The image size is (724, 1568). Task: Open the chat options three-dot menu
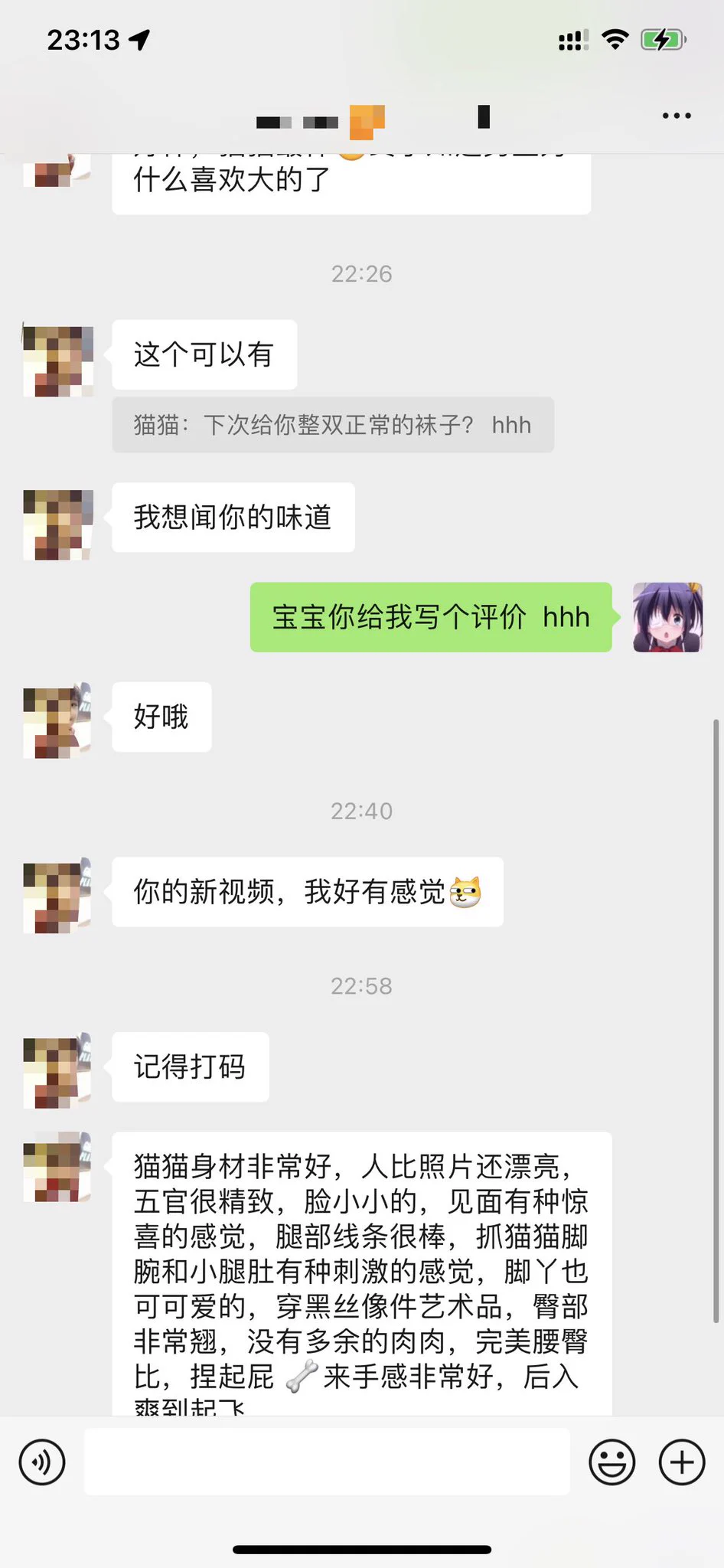[x=677, y=116]
